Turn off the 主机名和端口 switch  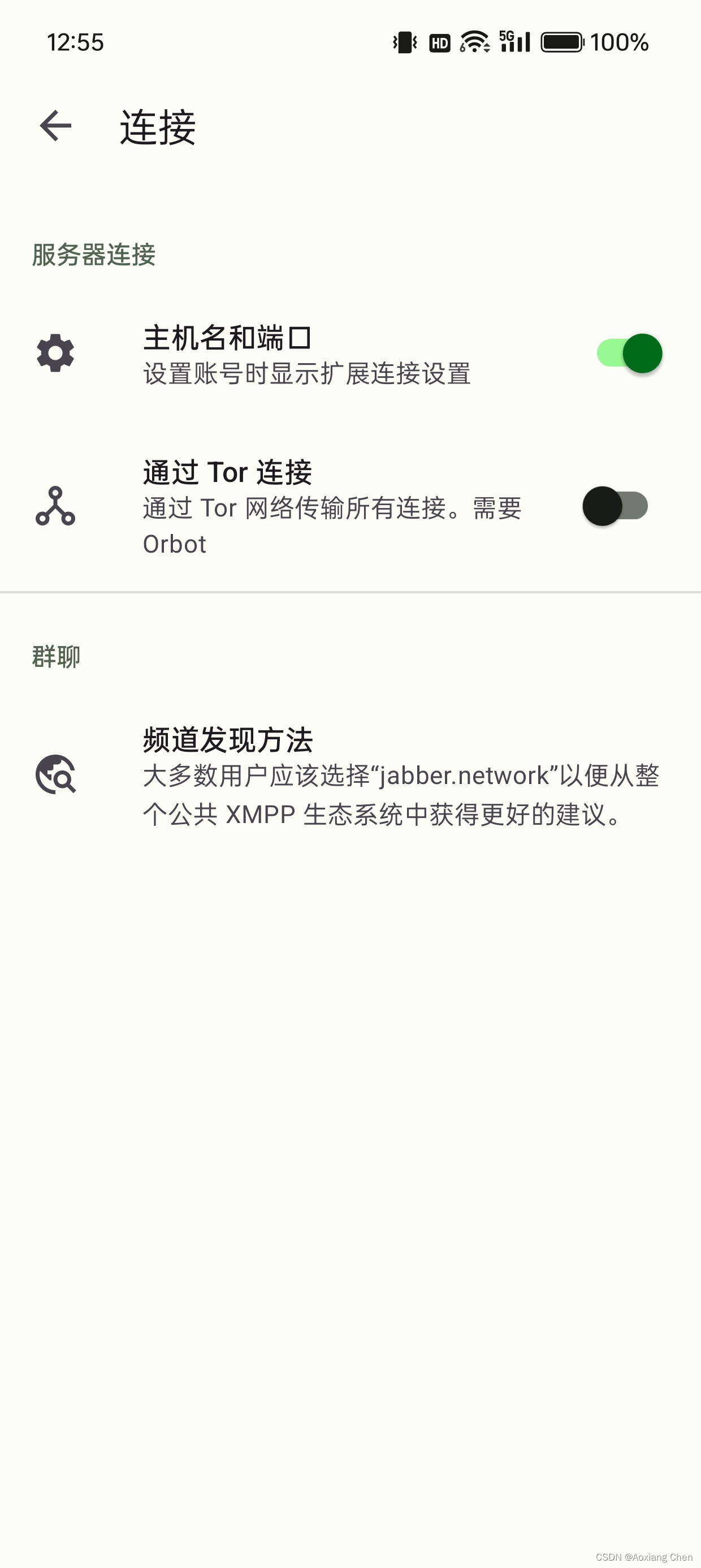[629, 354]
